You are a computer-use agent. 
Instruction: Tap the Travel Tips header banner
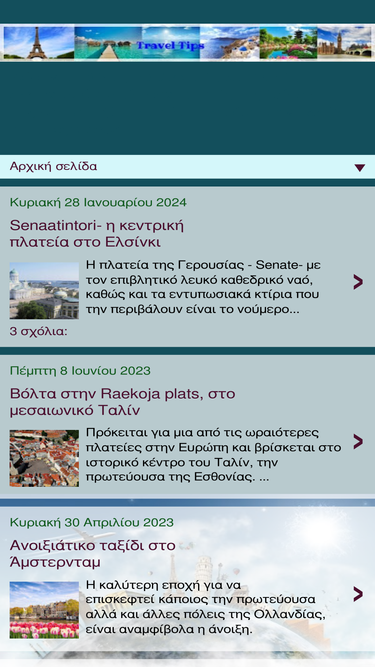188,43
